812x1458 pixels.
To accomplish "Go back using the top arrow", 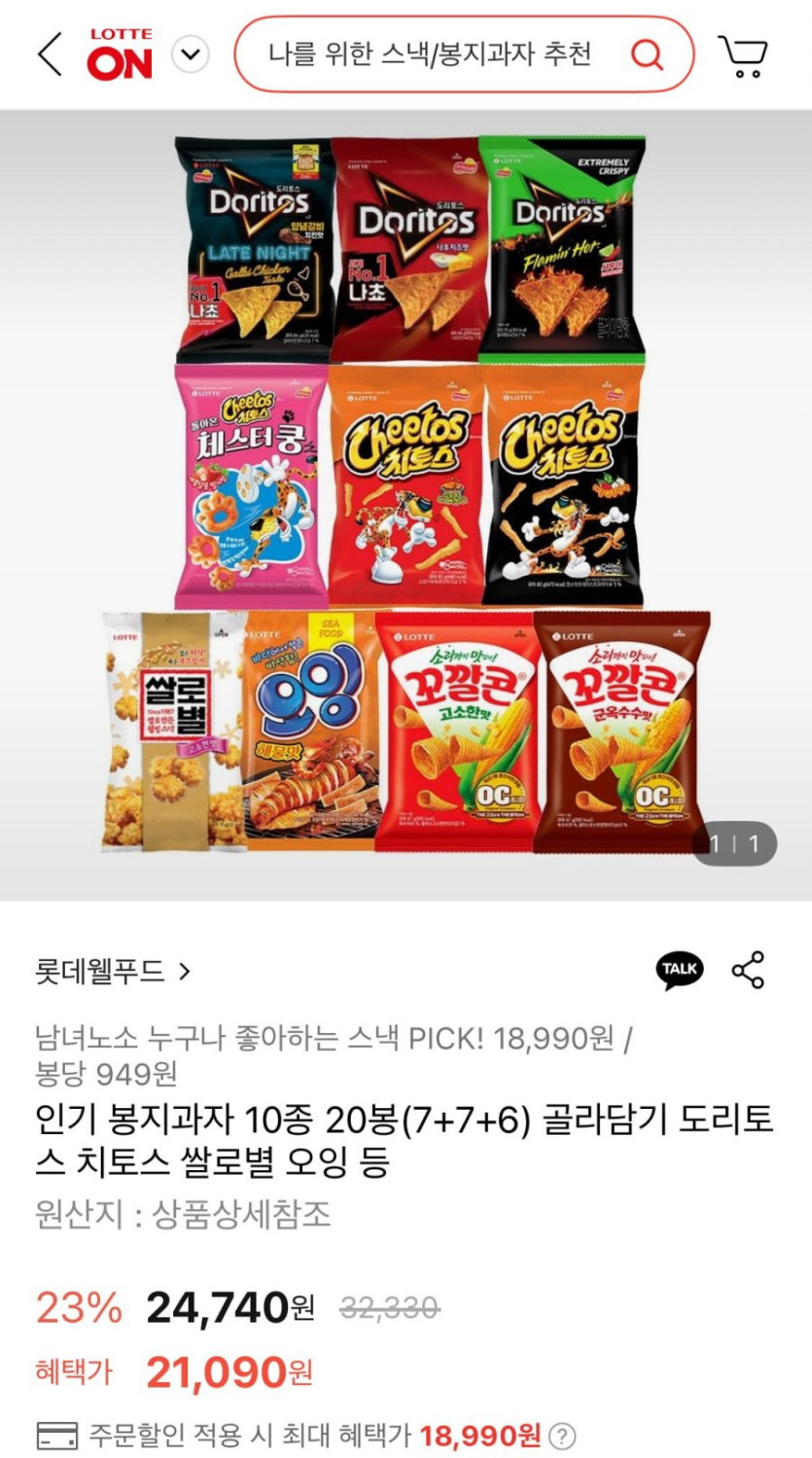I will [50, 54].
